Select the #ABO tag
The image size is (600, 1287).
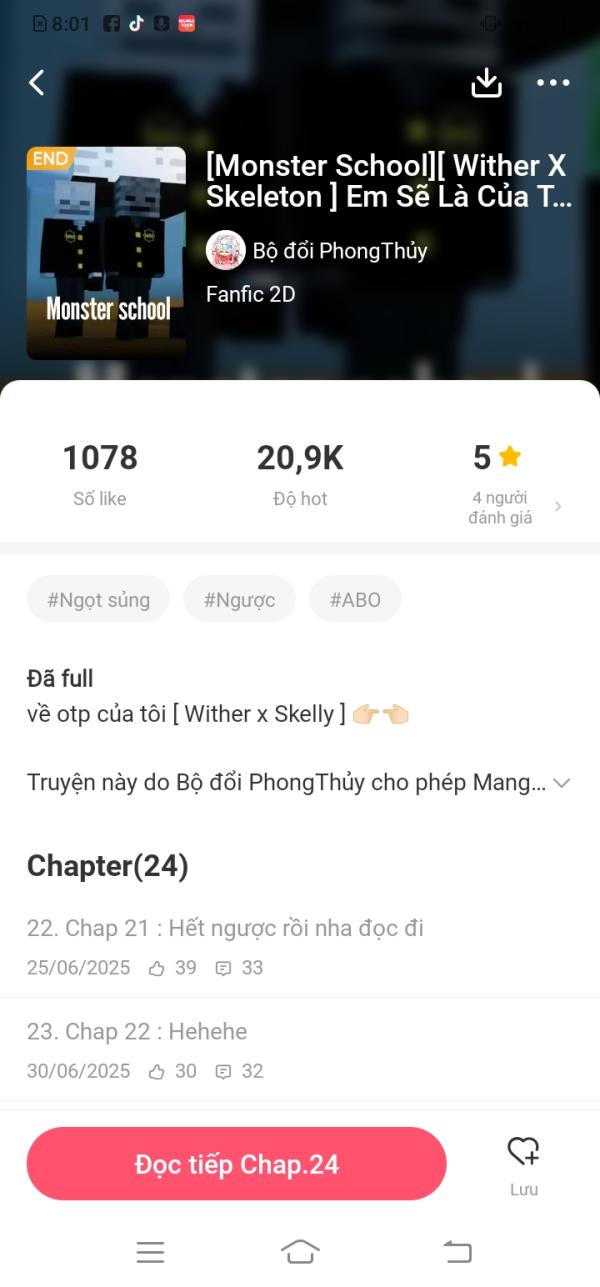coord(355,600)
